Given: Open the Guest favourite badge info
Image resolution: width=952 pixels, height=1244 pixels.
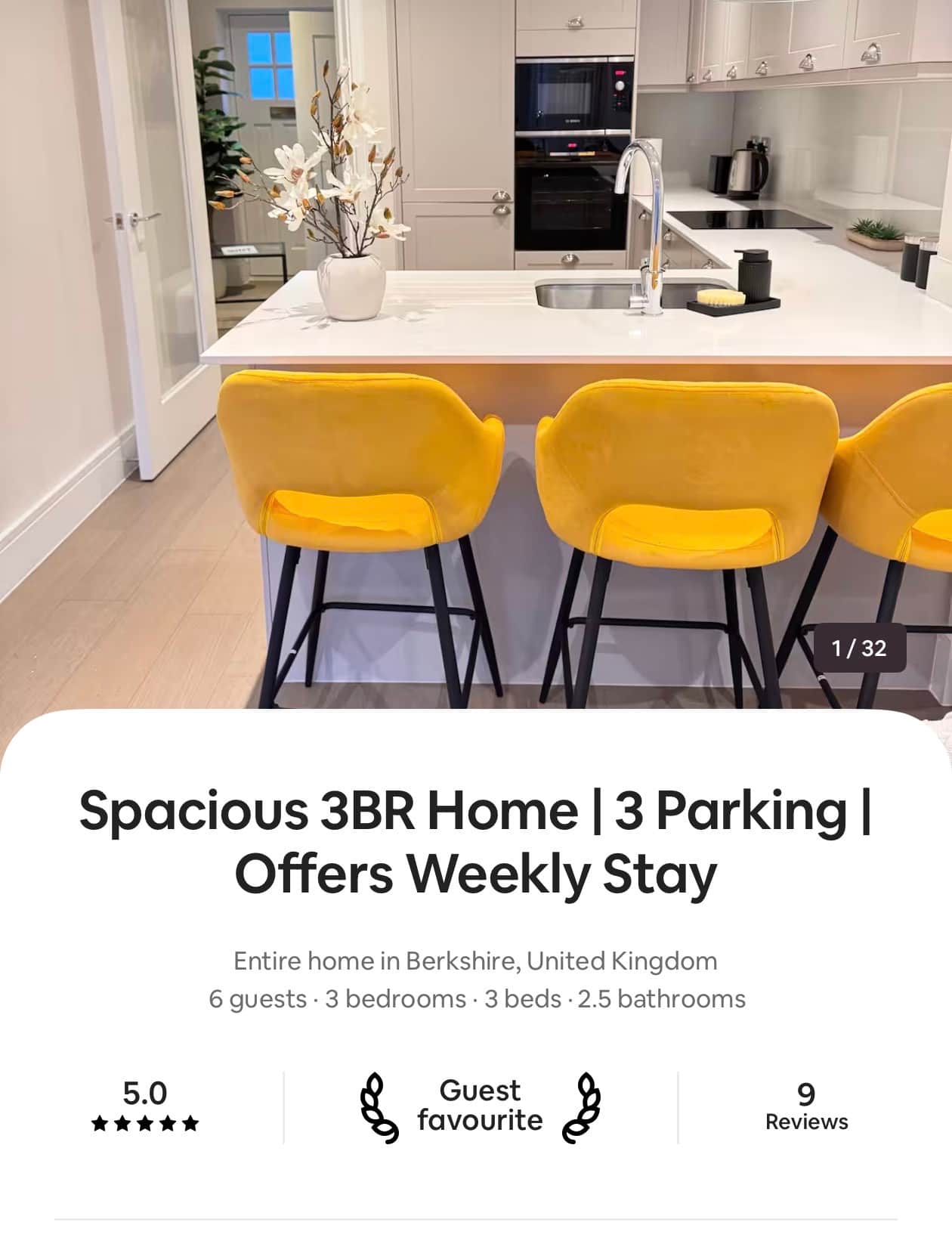Looking at the screenshot, I should click(480, 1106).
